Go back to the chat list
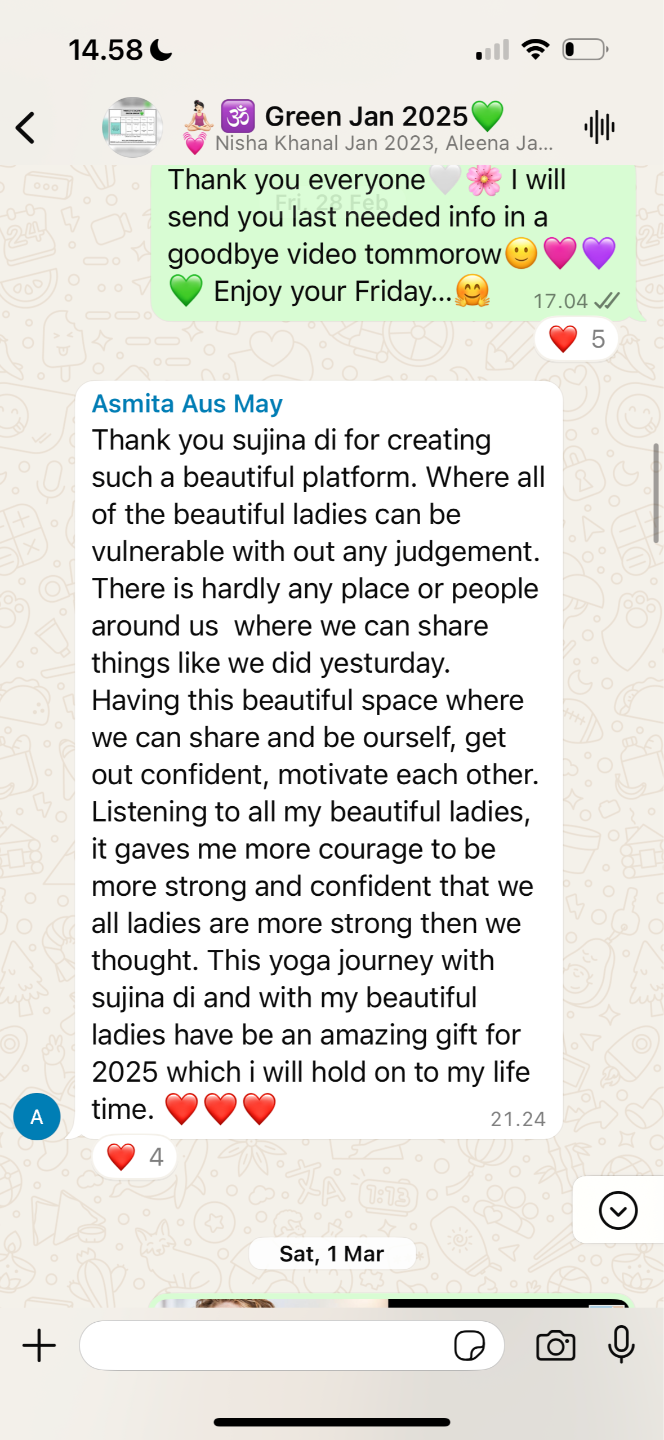 (26, 127)
